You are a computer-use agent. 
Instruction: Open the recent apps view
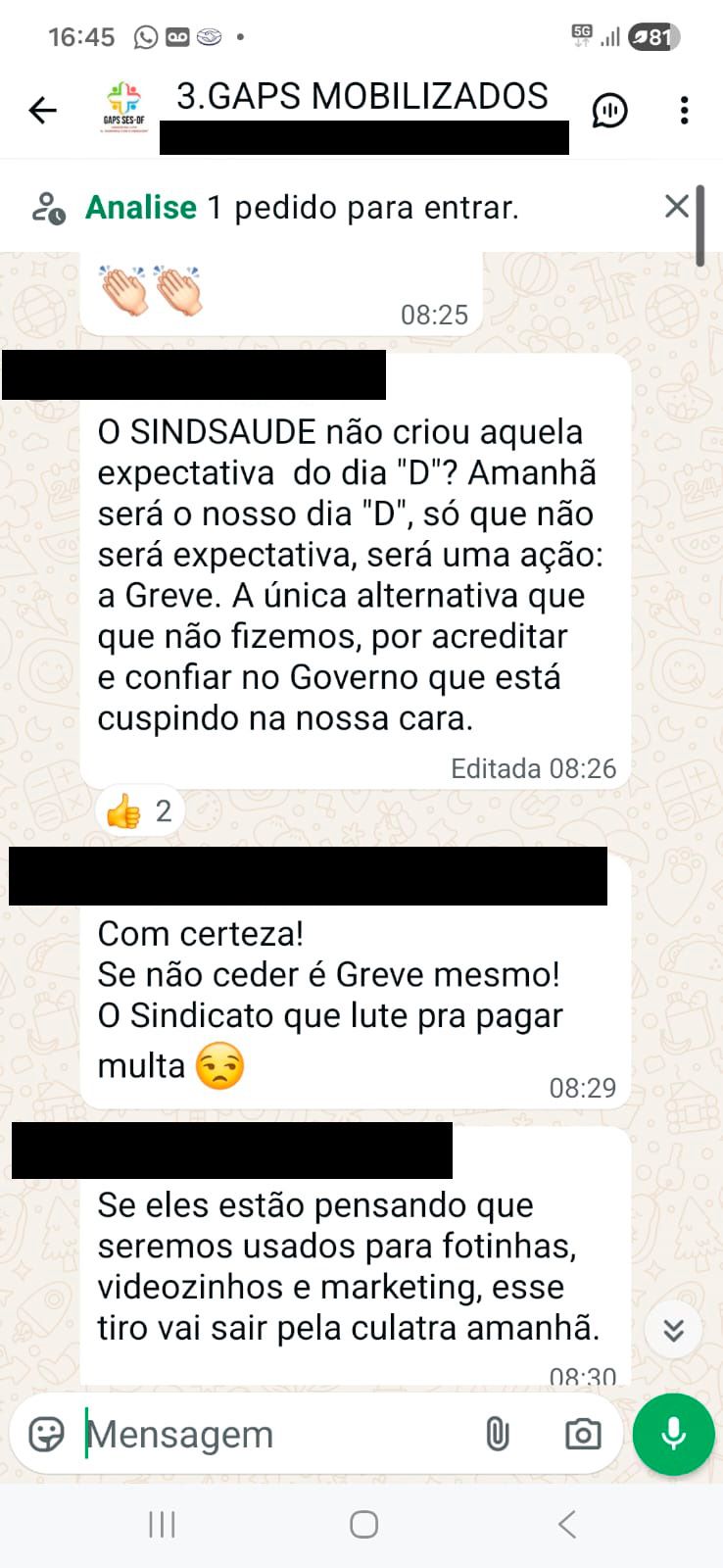click(162, 1525)
